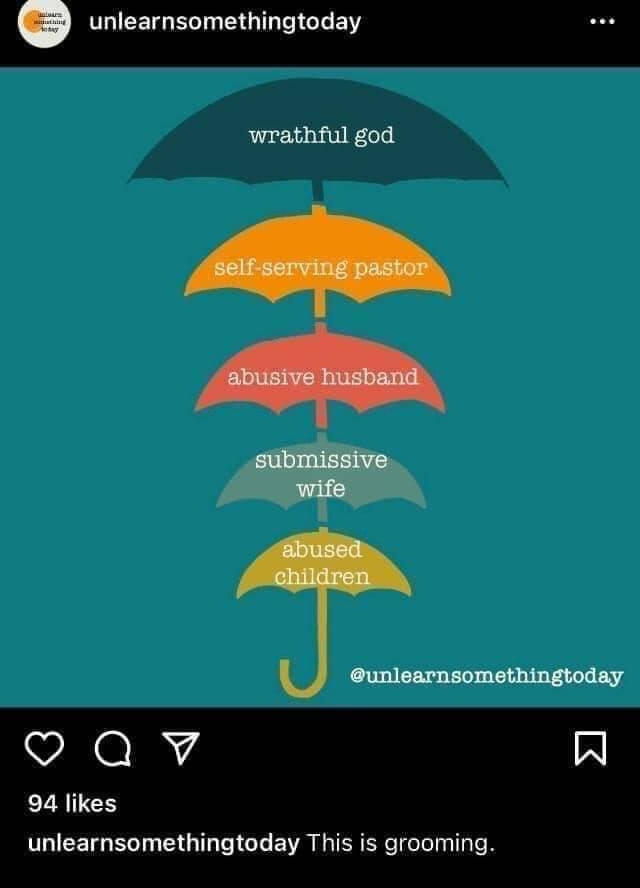Viewport: 640px width, 888px height.
Task: Open the post's three-dot overflow menu
Action: coord(600,23)
